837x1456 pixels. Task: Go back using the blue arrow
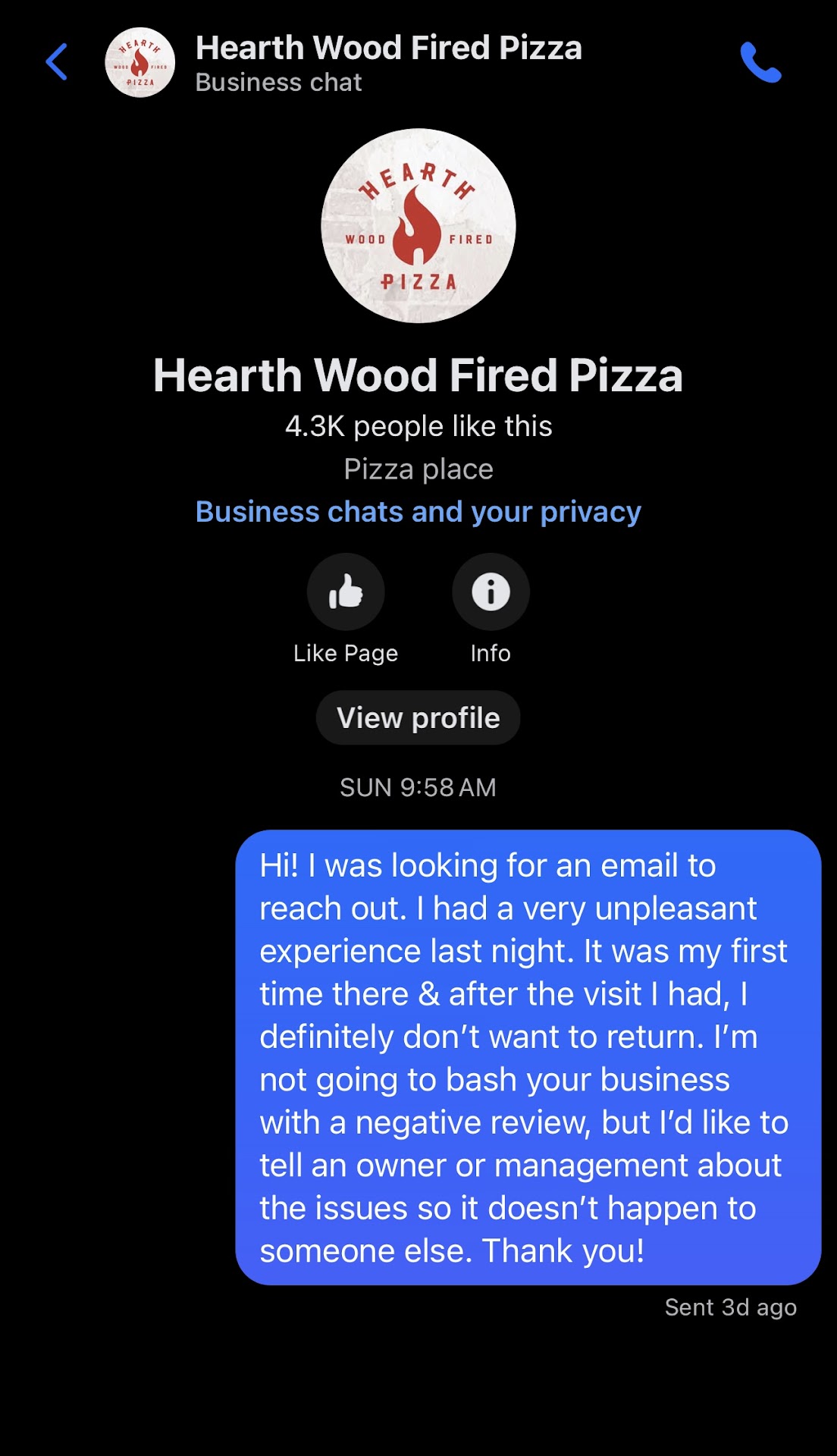57,62
